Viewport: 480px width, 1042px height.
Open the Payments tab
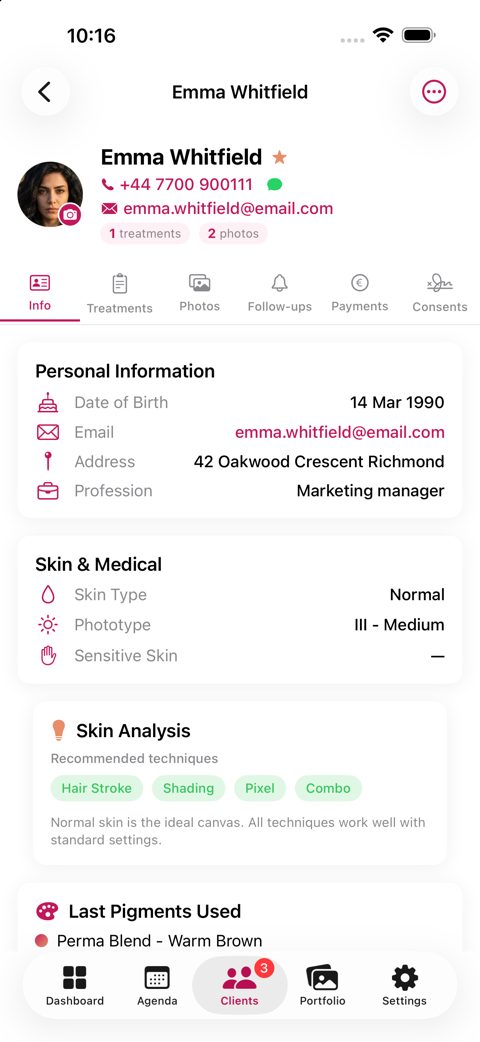[360, 293]
